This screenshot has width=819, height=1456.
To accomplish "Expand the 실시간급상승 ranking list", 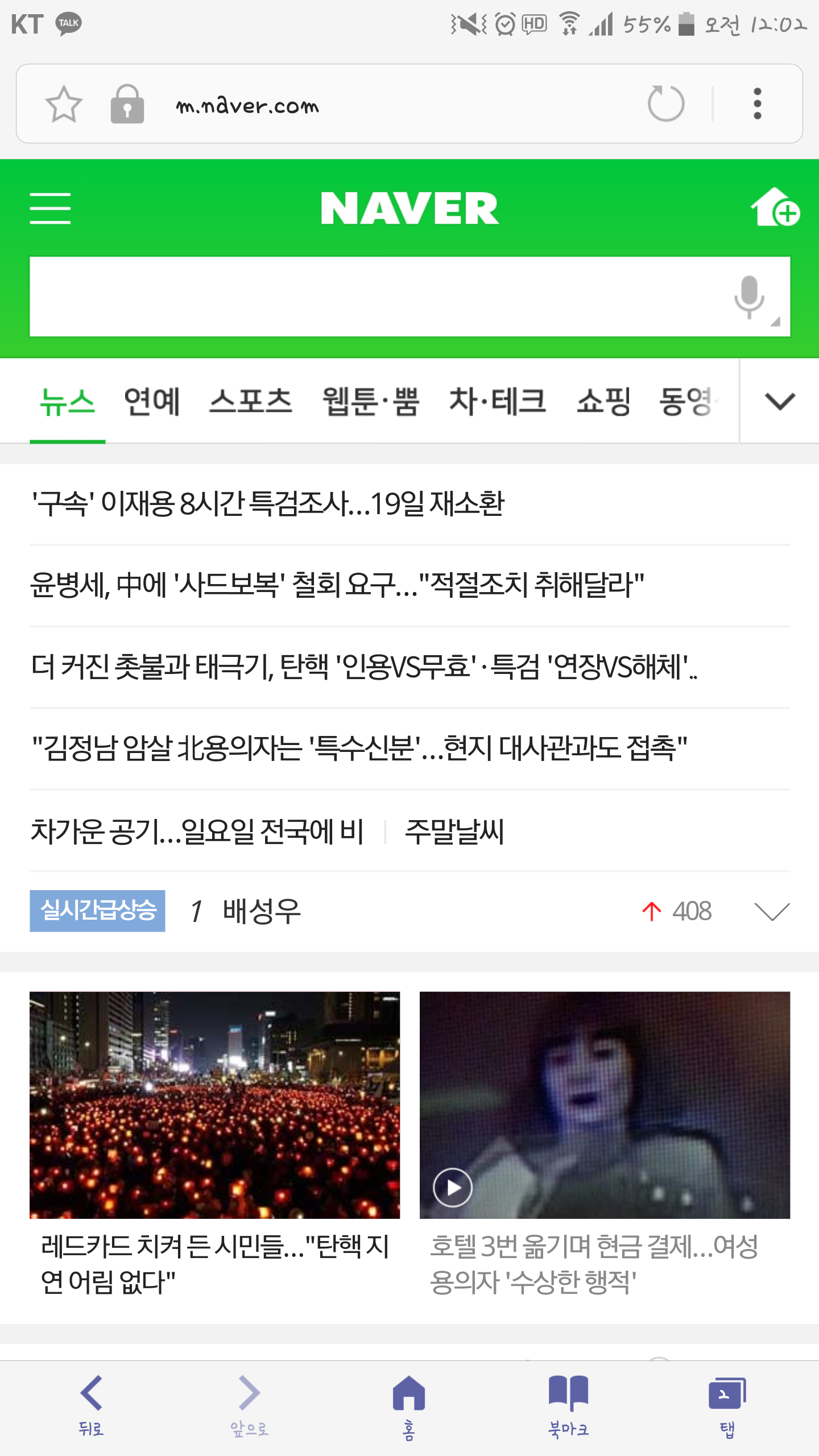I will point(772,911).
